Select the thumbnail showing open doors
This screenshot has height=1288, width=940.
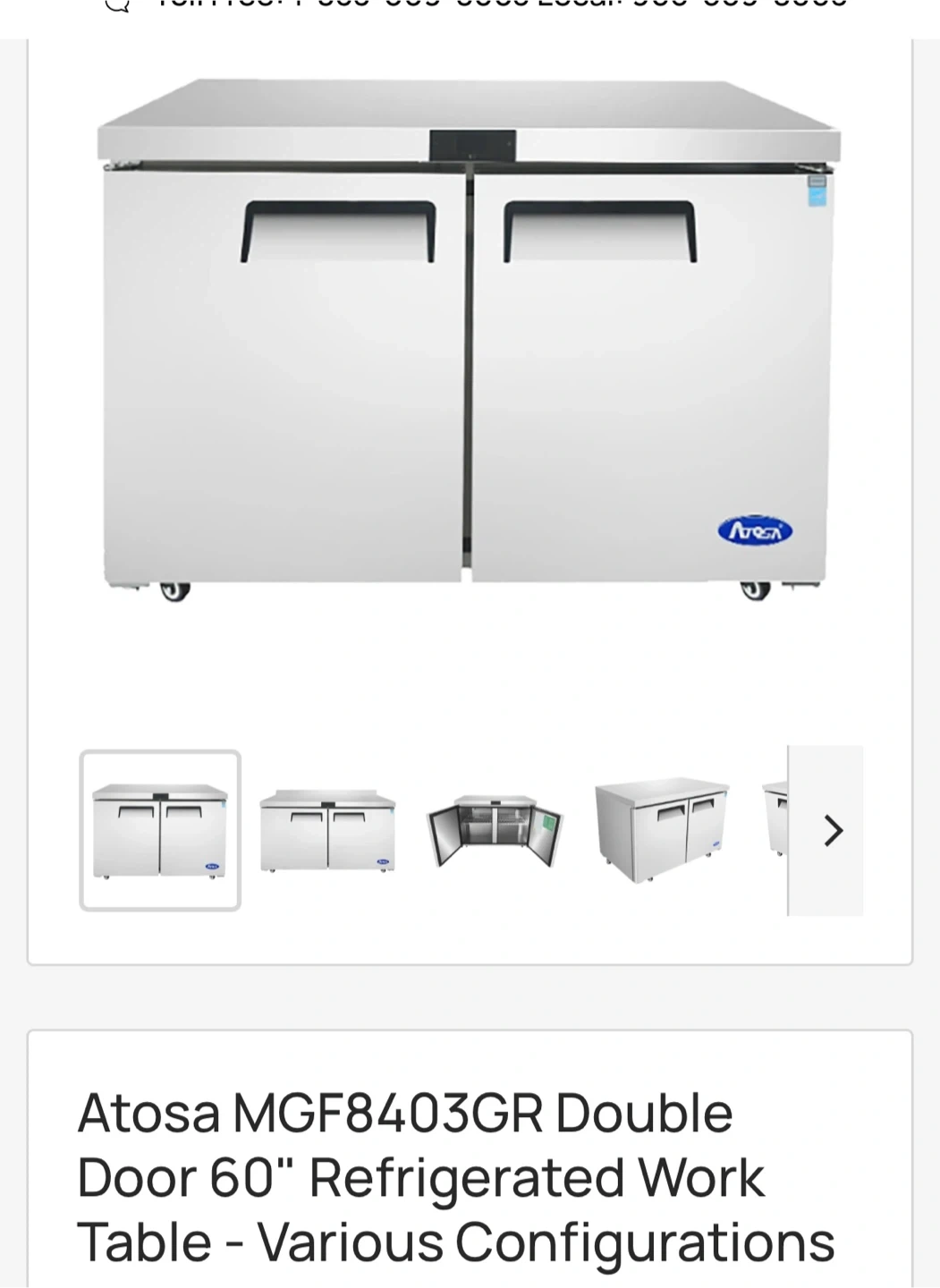pos(495,830)
